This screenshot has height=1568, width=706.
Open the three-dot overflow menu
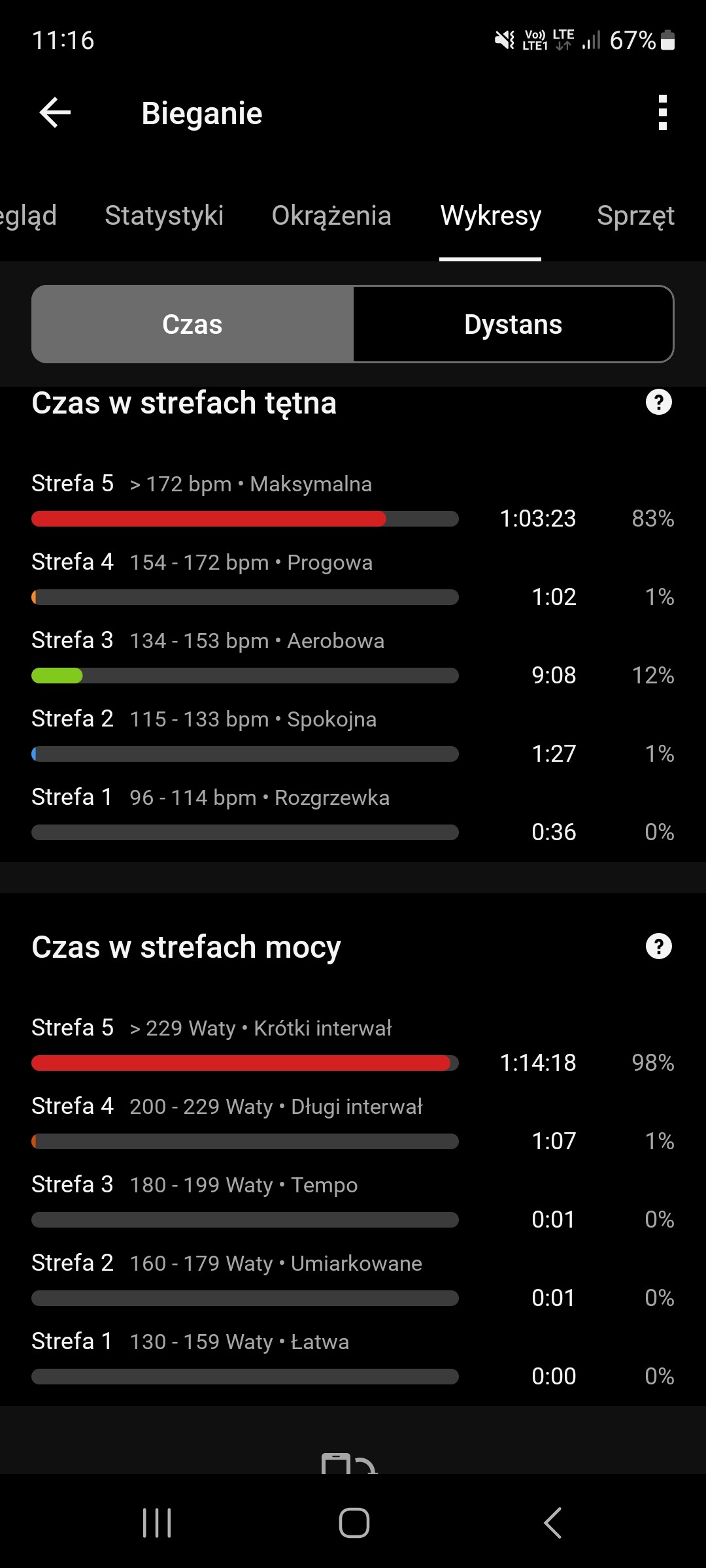pyautogui.click(x=662, y=113)
